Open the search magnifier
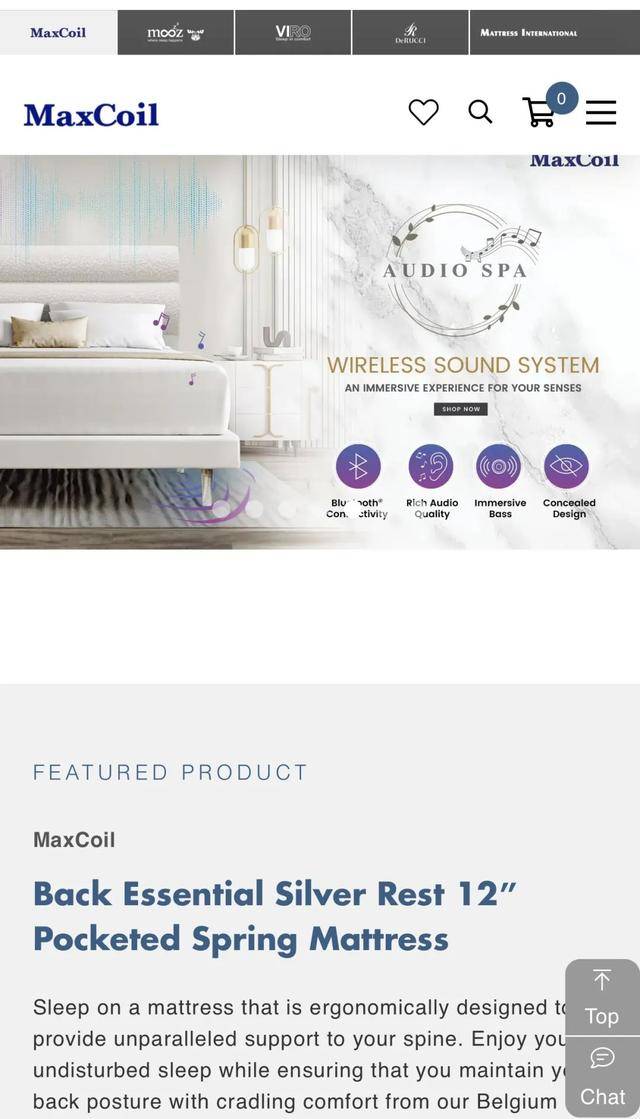Screen dimensions: 640x1119 pyautogui.click(x=480, y=112)
